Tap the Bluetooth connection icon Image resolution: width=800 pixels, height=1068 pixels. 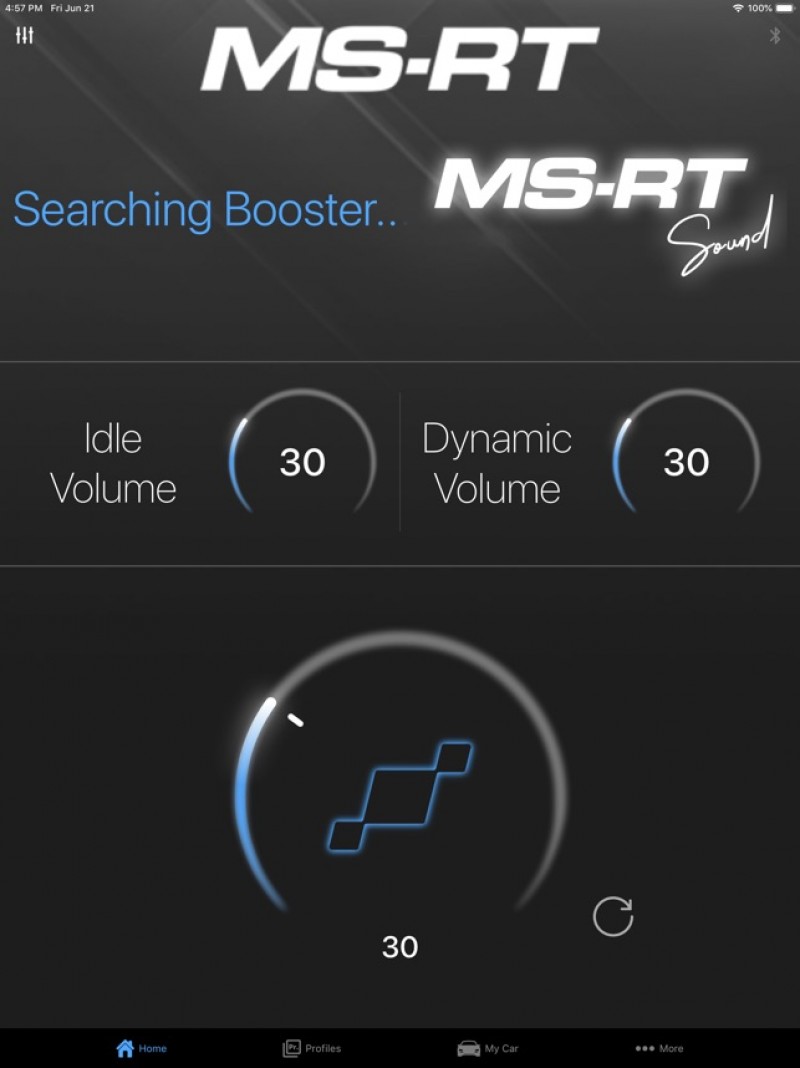coord(774,36)
